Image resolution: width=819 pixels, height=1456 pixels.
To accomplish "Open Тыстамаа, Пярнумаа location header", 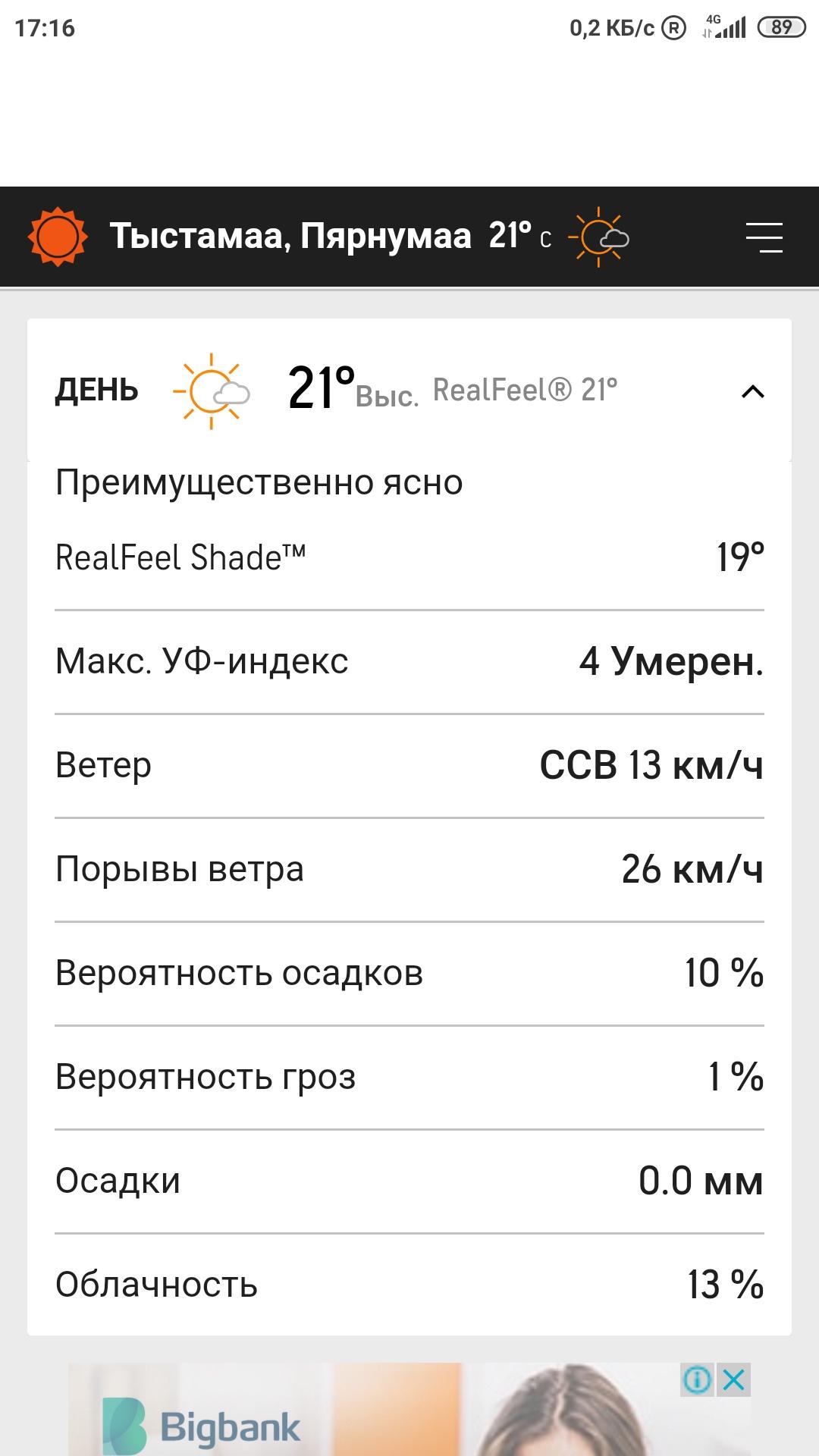I will pyautogui.click(x=290, y=236).
